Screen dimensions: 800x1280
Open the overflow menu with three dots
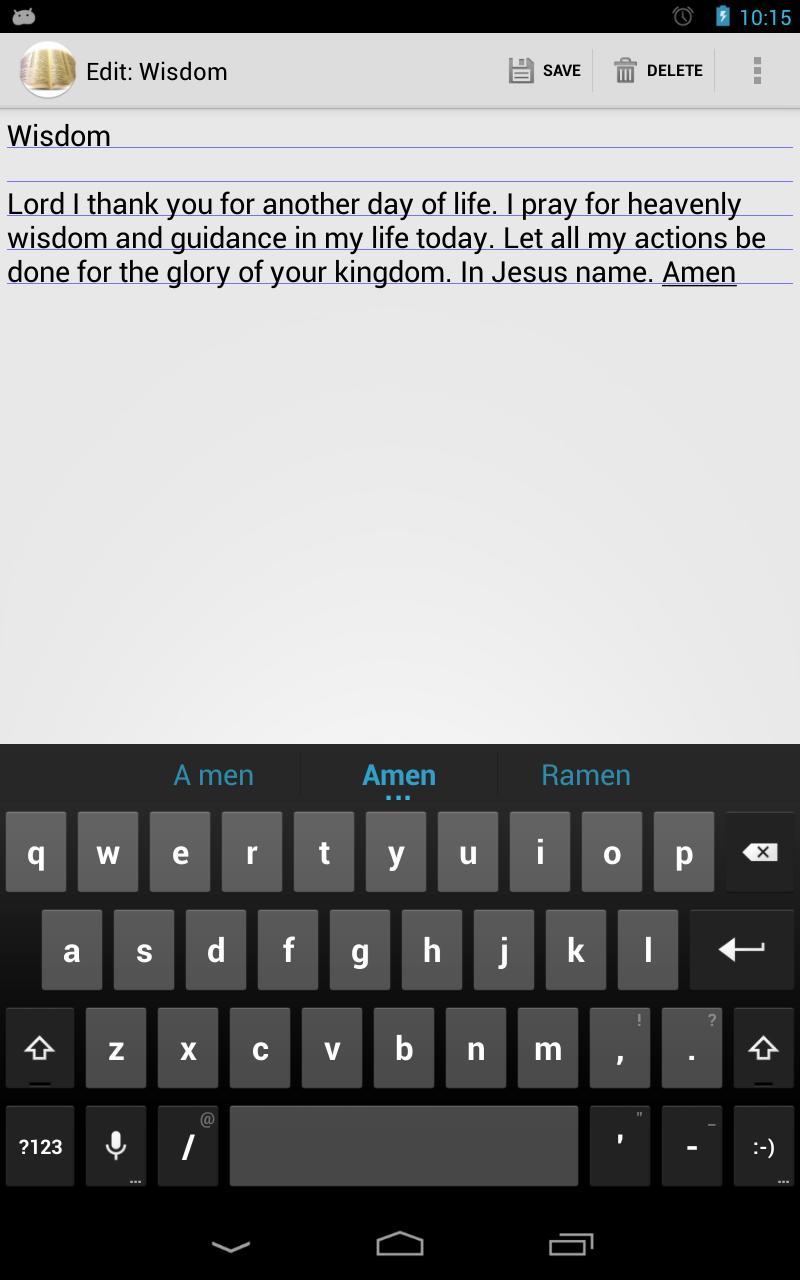[x=757, y=70]
